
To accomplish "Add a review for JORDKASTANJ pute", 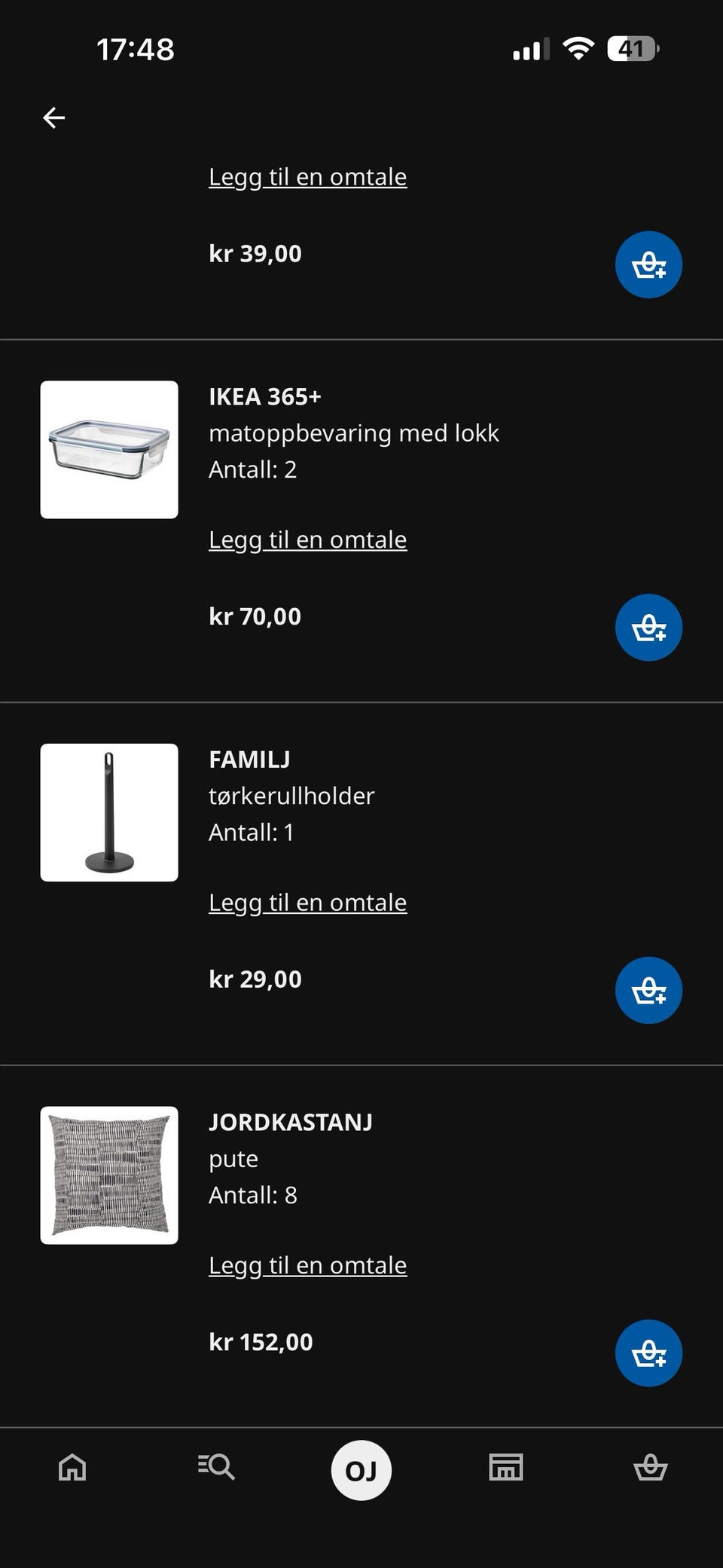I will [307, 1265].
